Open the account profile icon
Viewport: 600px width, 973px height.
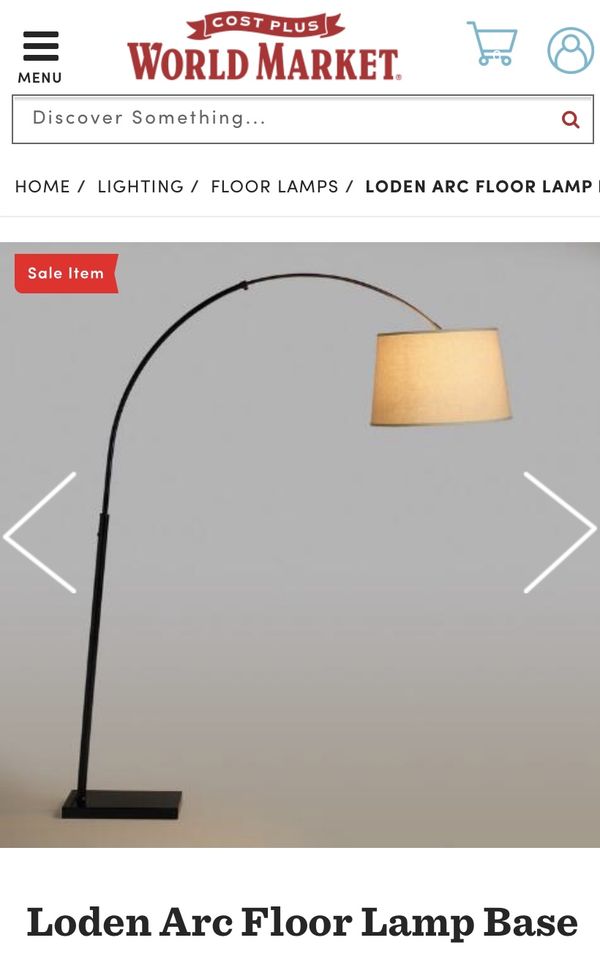pos(571,50)
